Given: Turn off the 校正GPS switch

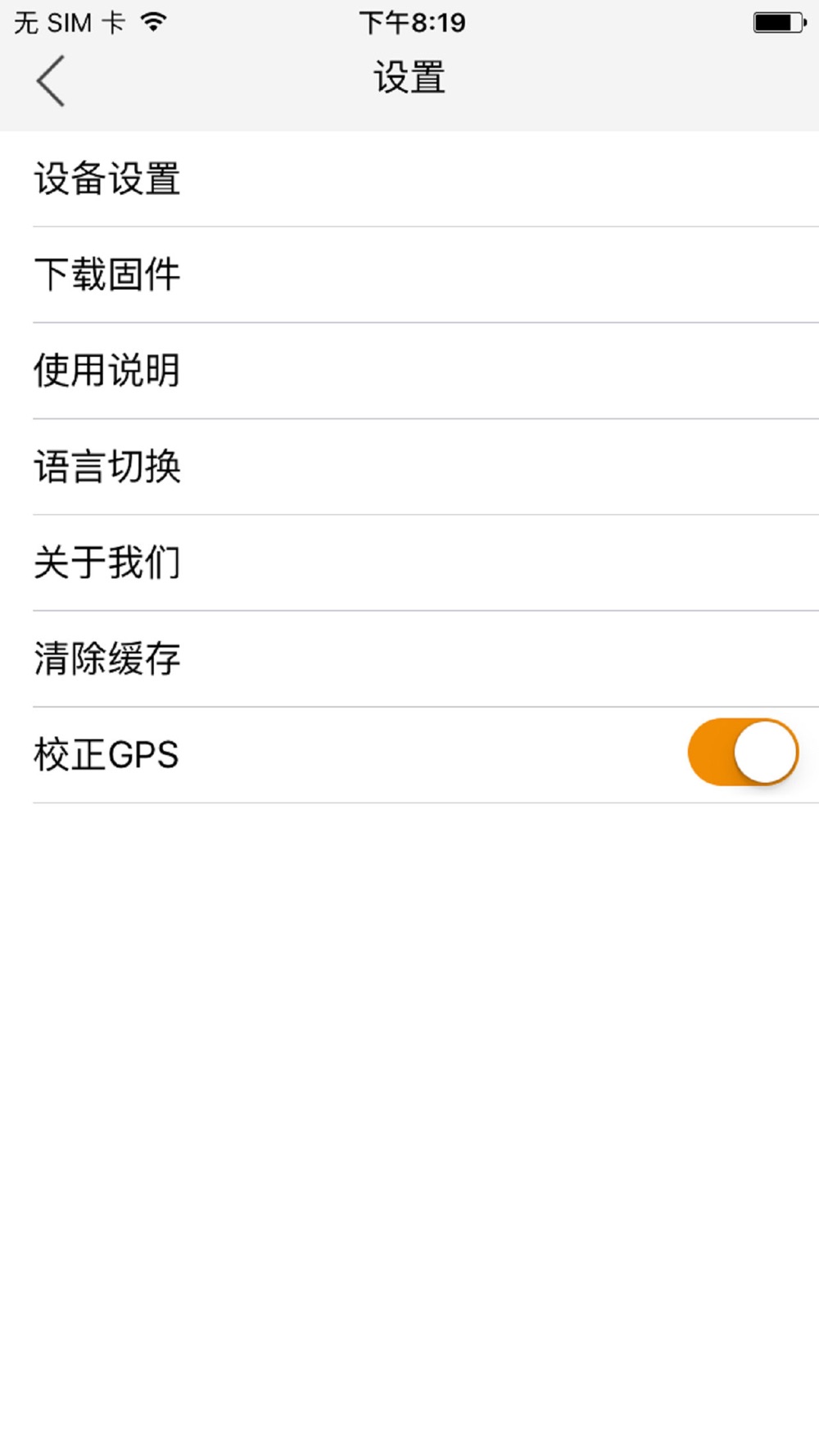Looking at the screenshot, I should click(742, 753).
